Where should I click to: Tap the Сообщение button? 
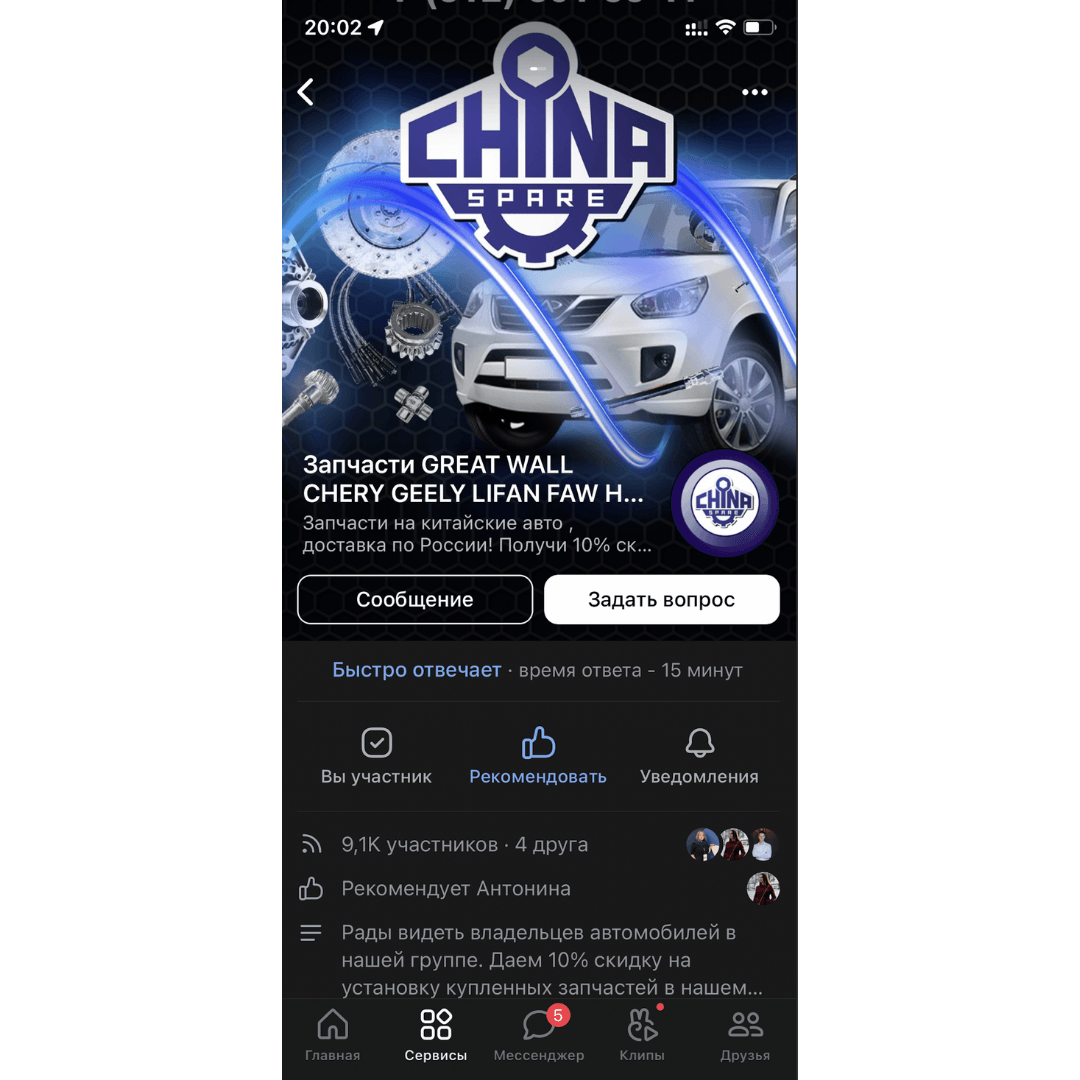point(415,600)
